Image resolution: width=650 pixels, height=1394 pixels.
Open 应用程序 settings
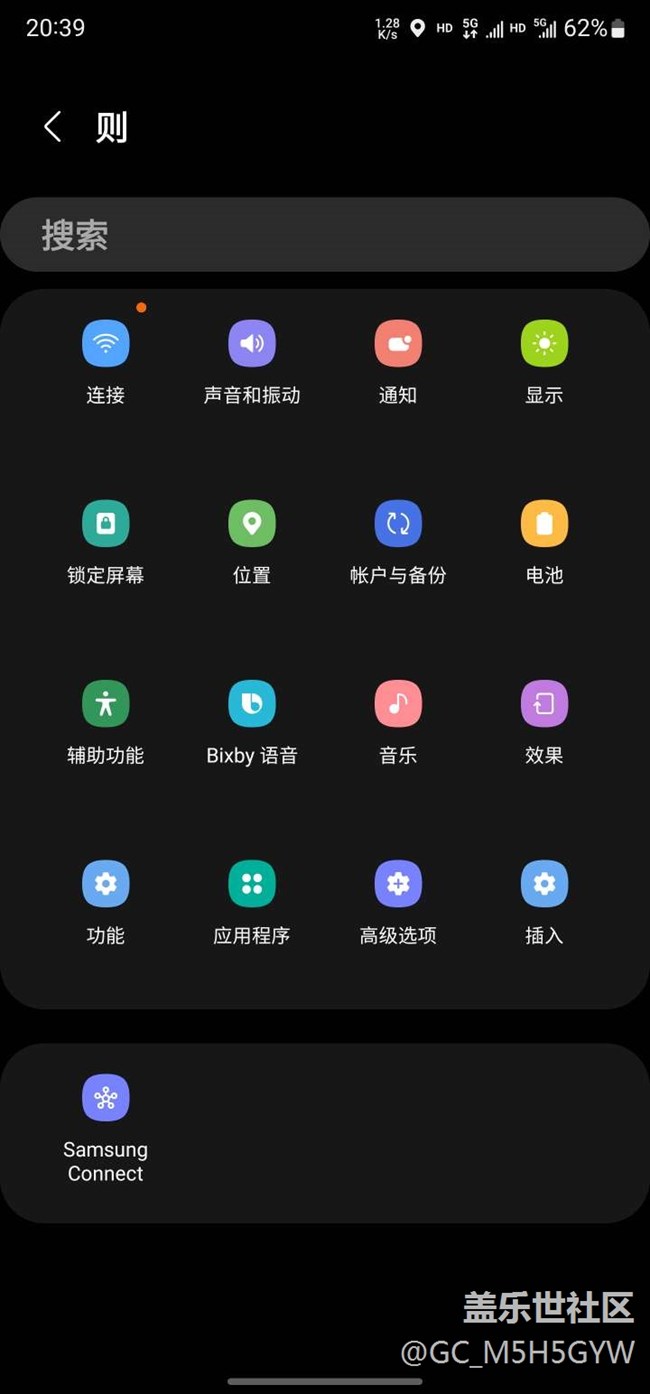coord(252,885)
